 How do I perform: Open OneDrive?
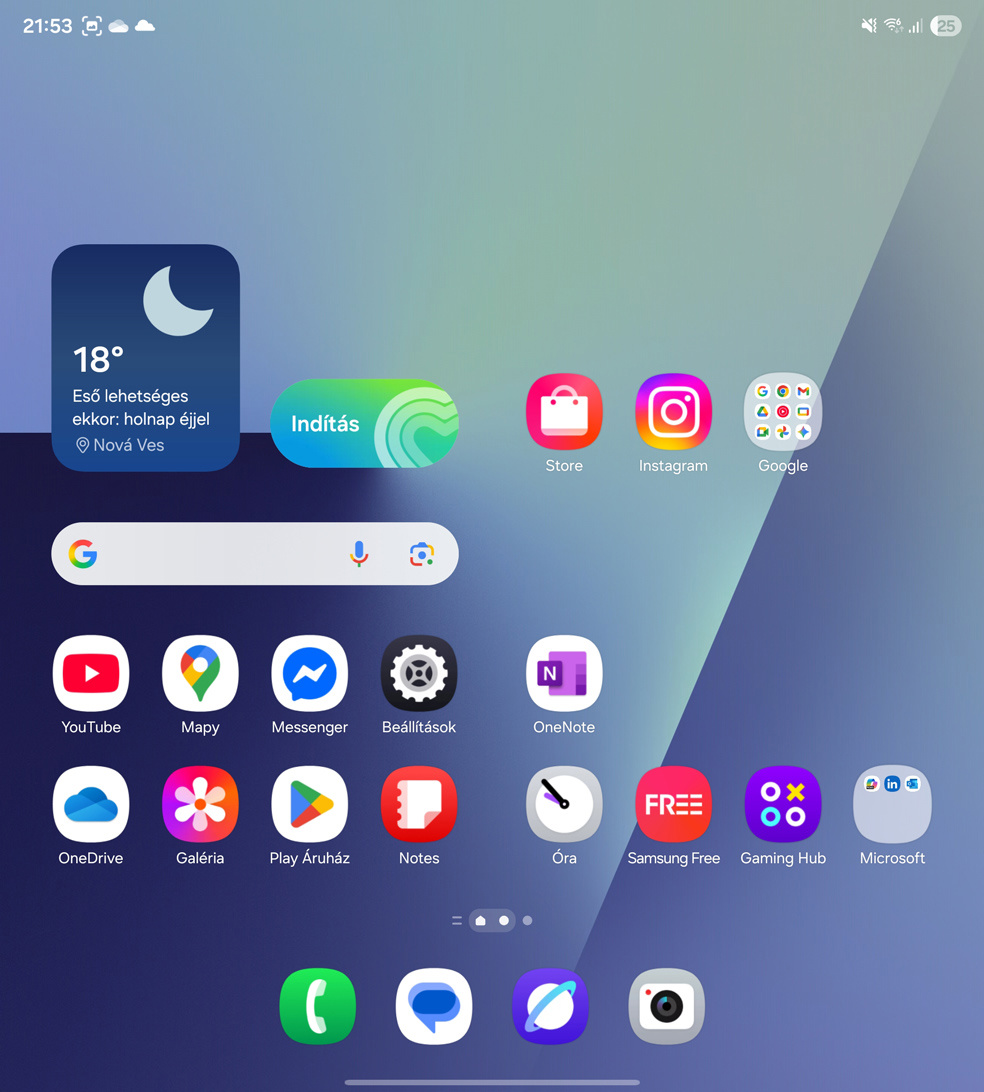[x=91, y=805]
